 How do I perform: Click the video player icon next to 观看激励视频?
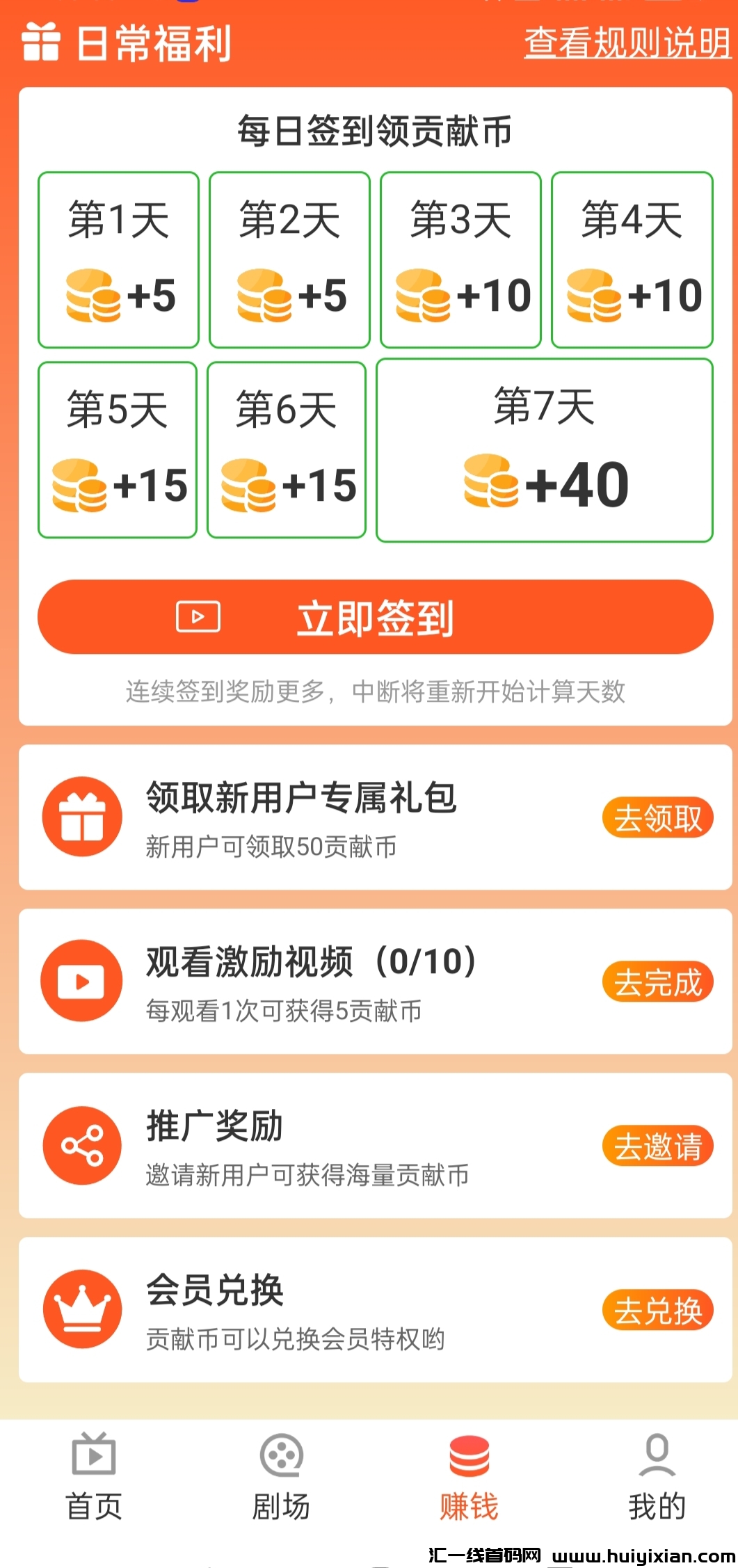[81, 981]
